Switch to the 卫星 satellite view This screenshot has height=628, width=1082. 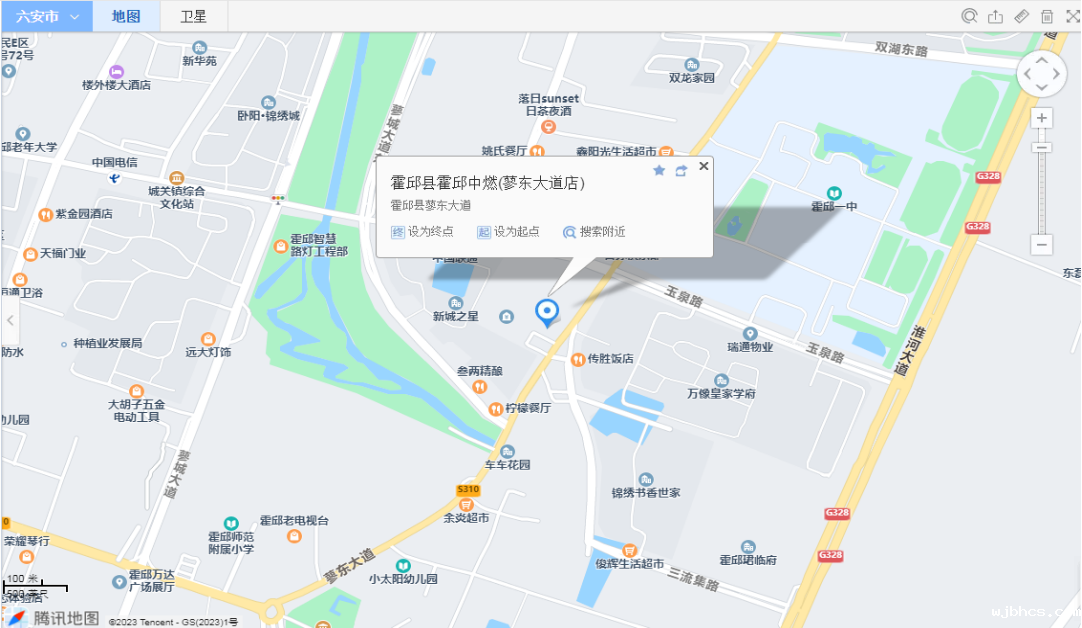(194, 16)
